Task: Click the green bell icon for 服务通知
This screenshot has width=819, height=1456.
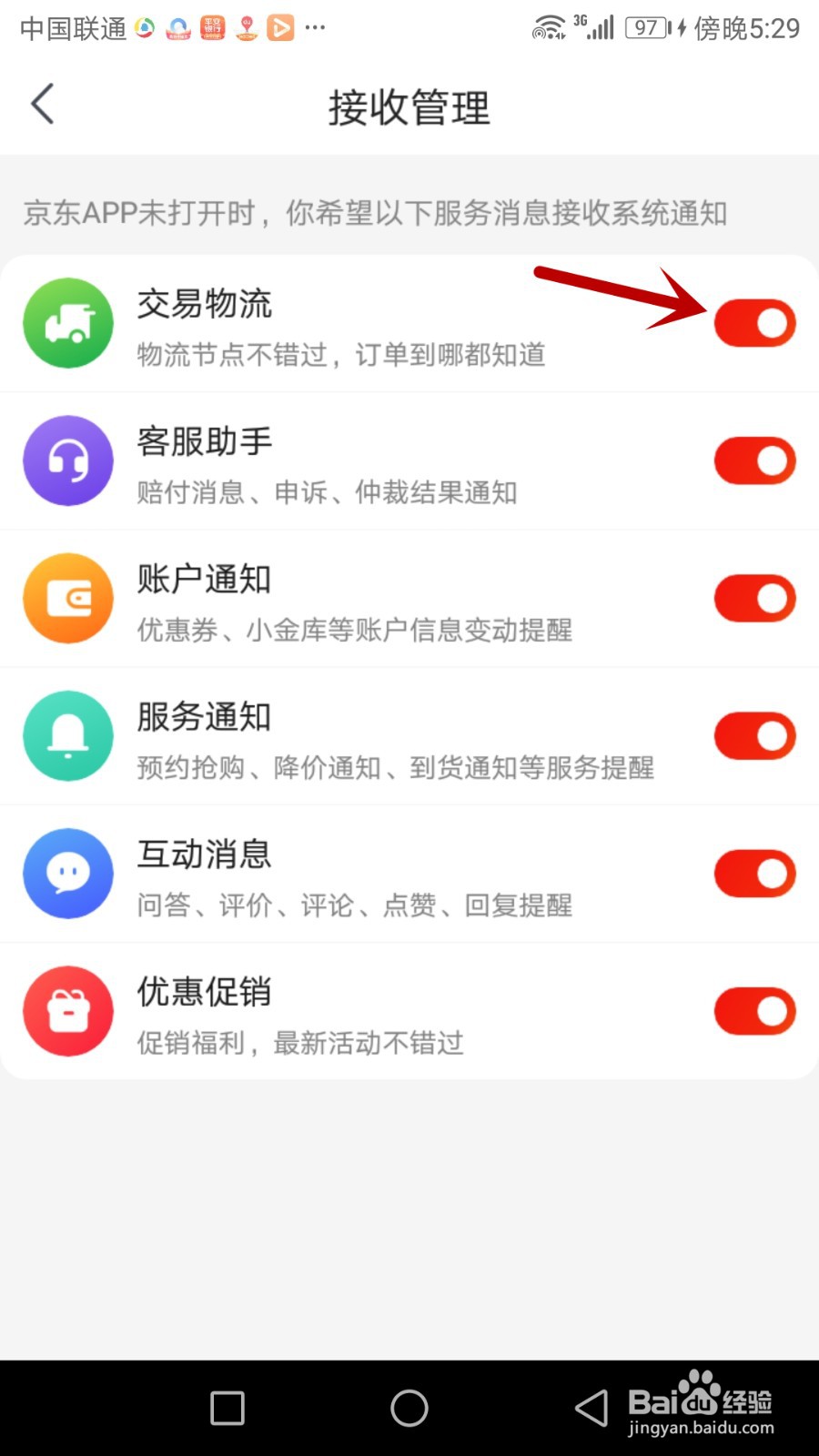Action: click(68, 736)
